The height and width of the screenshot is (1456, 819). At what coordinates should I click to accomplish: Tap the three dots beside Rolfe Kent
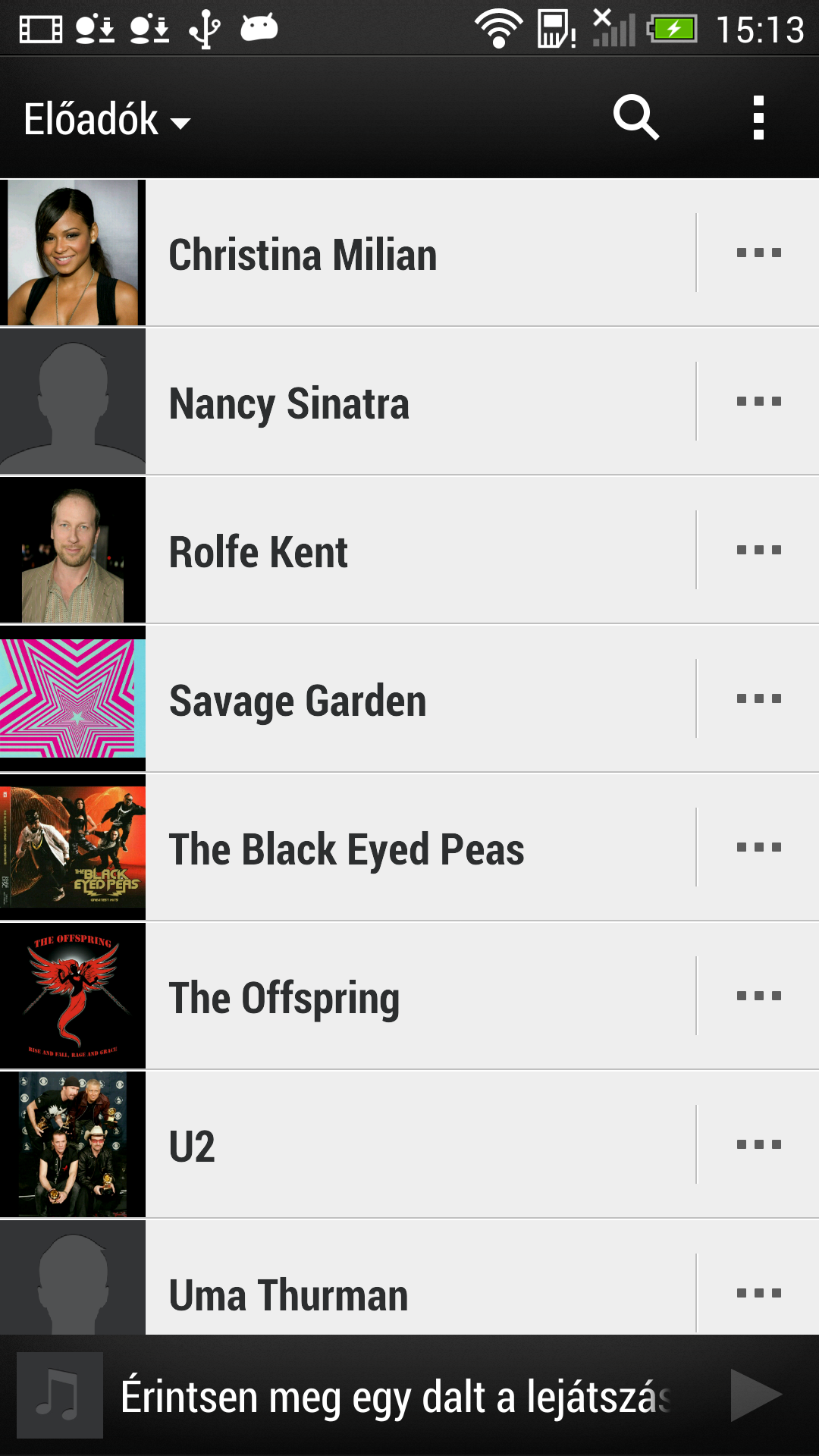pos(758,551)
